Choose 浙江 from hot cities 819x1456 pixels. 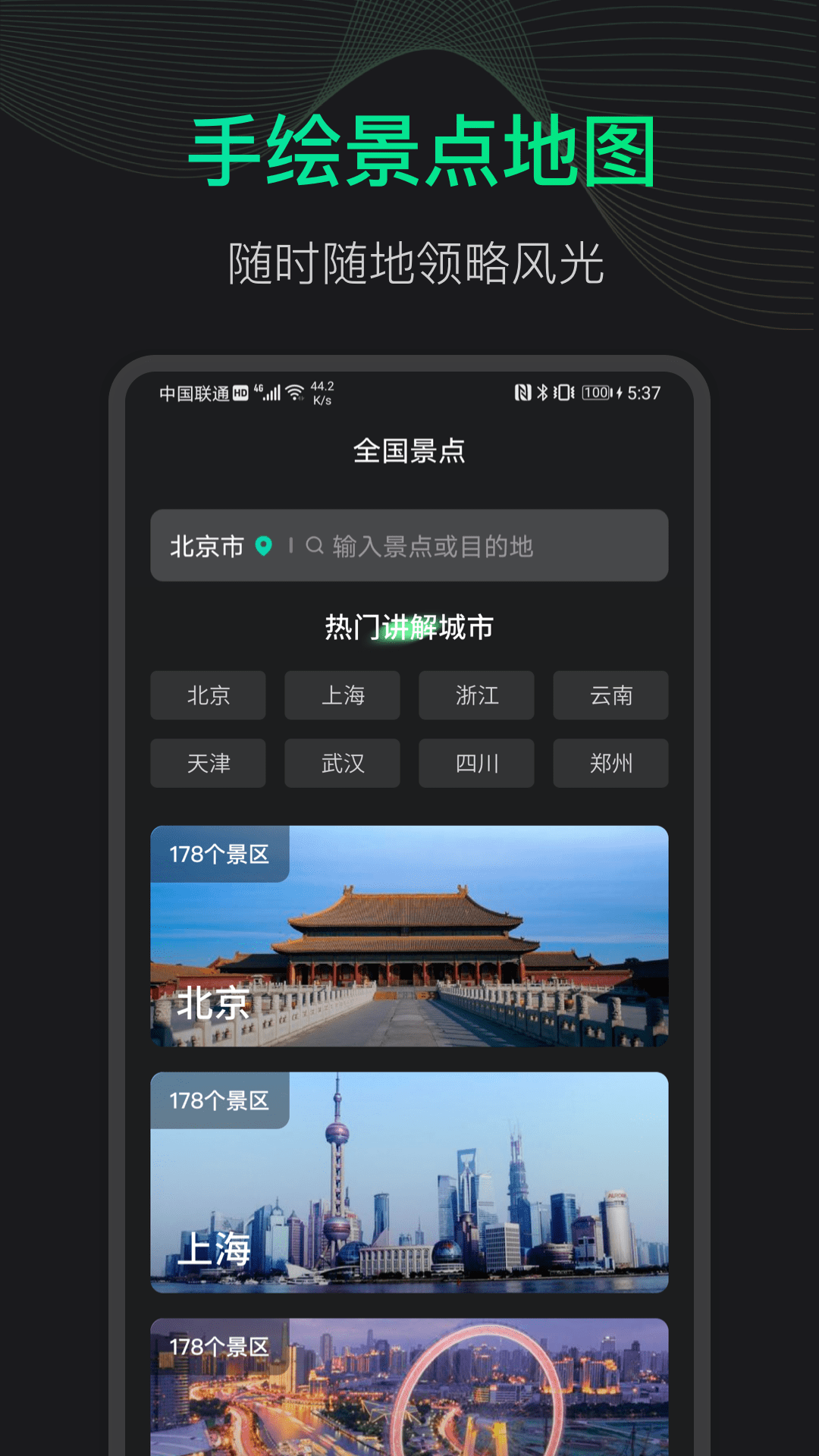[x=476, y=695]
